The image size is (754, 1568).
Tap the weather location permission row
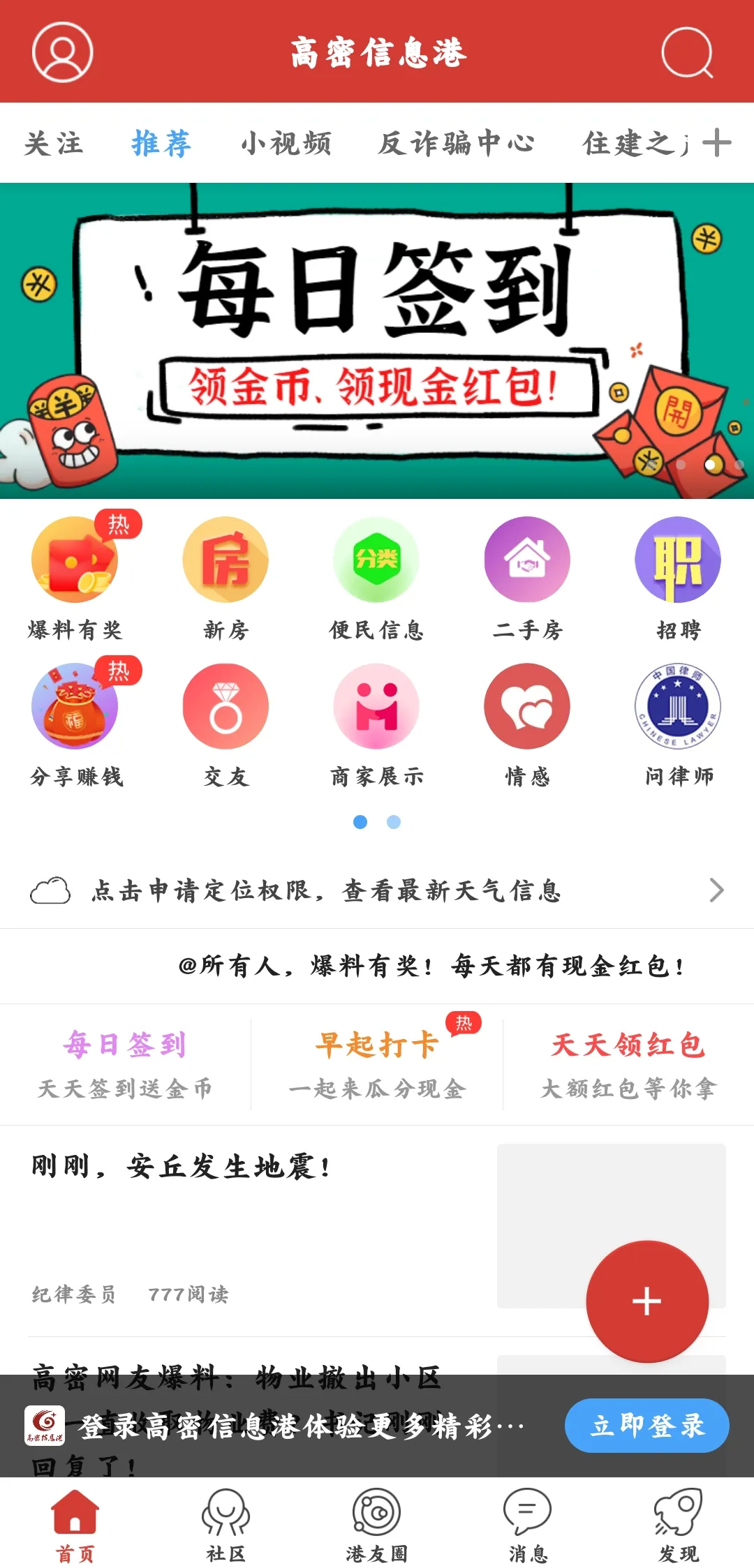[x=377, y=890]
